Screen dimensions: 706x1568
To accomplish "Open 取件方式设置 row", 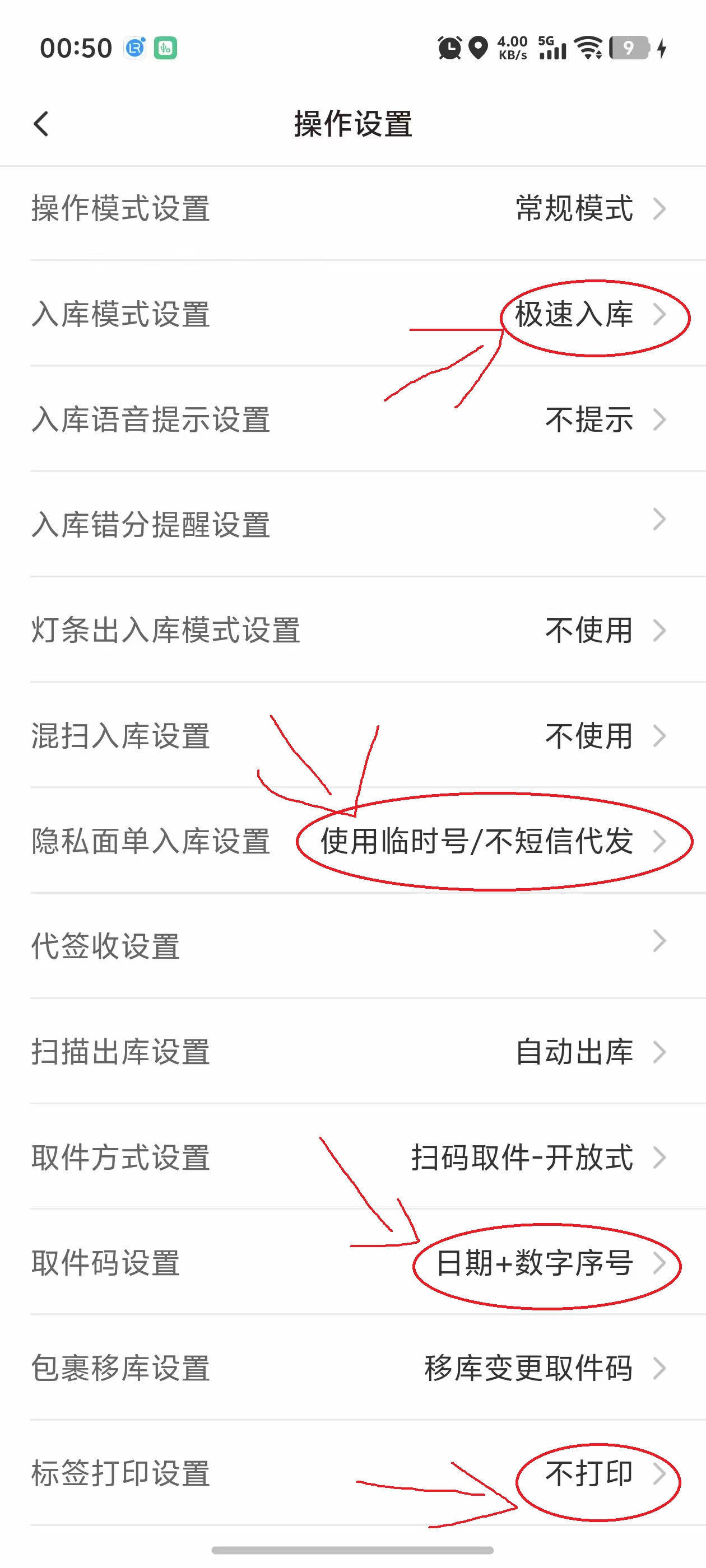I will point(352,1157).
